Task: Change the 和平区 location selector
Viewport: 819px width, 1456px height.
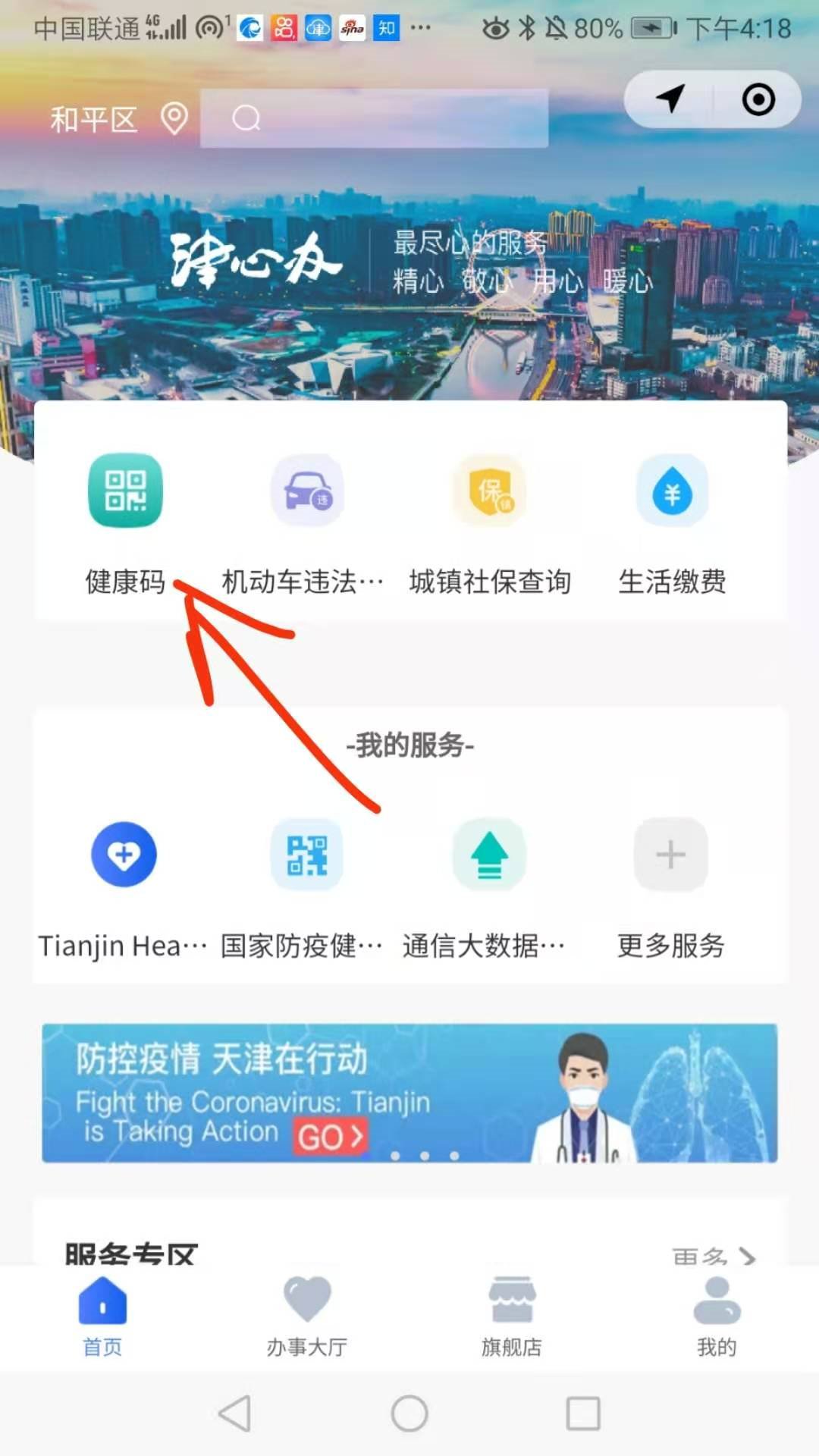Action: click(118, 119)
